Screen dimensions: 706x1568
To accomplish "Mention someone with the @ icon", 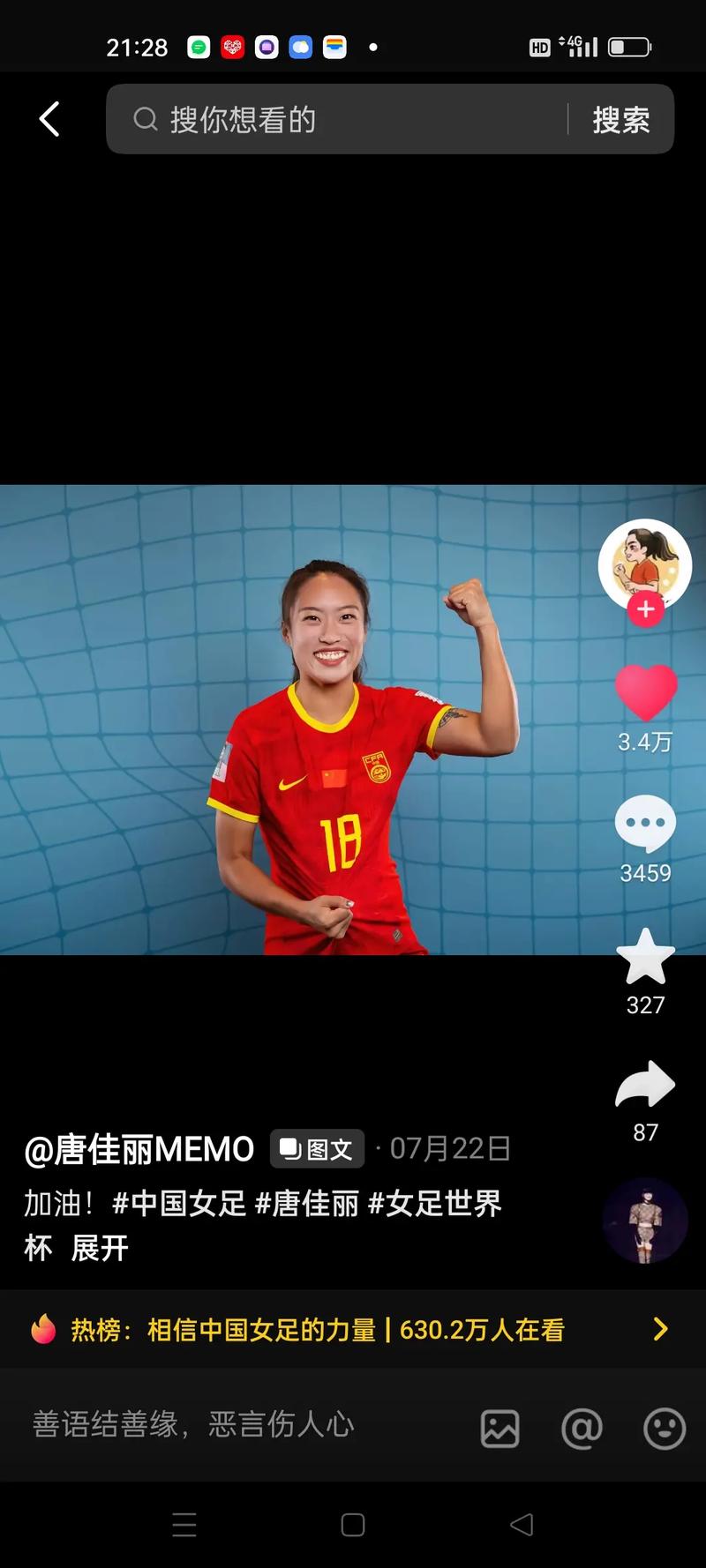I will (x=582, y=1428).
